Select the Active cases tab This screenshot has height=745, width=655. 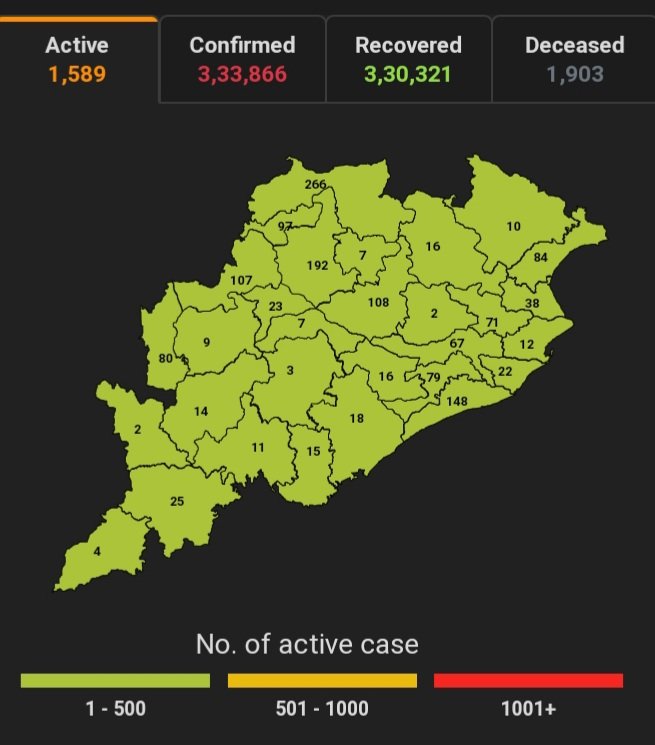pos(77,59)
